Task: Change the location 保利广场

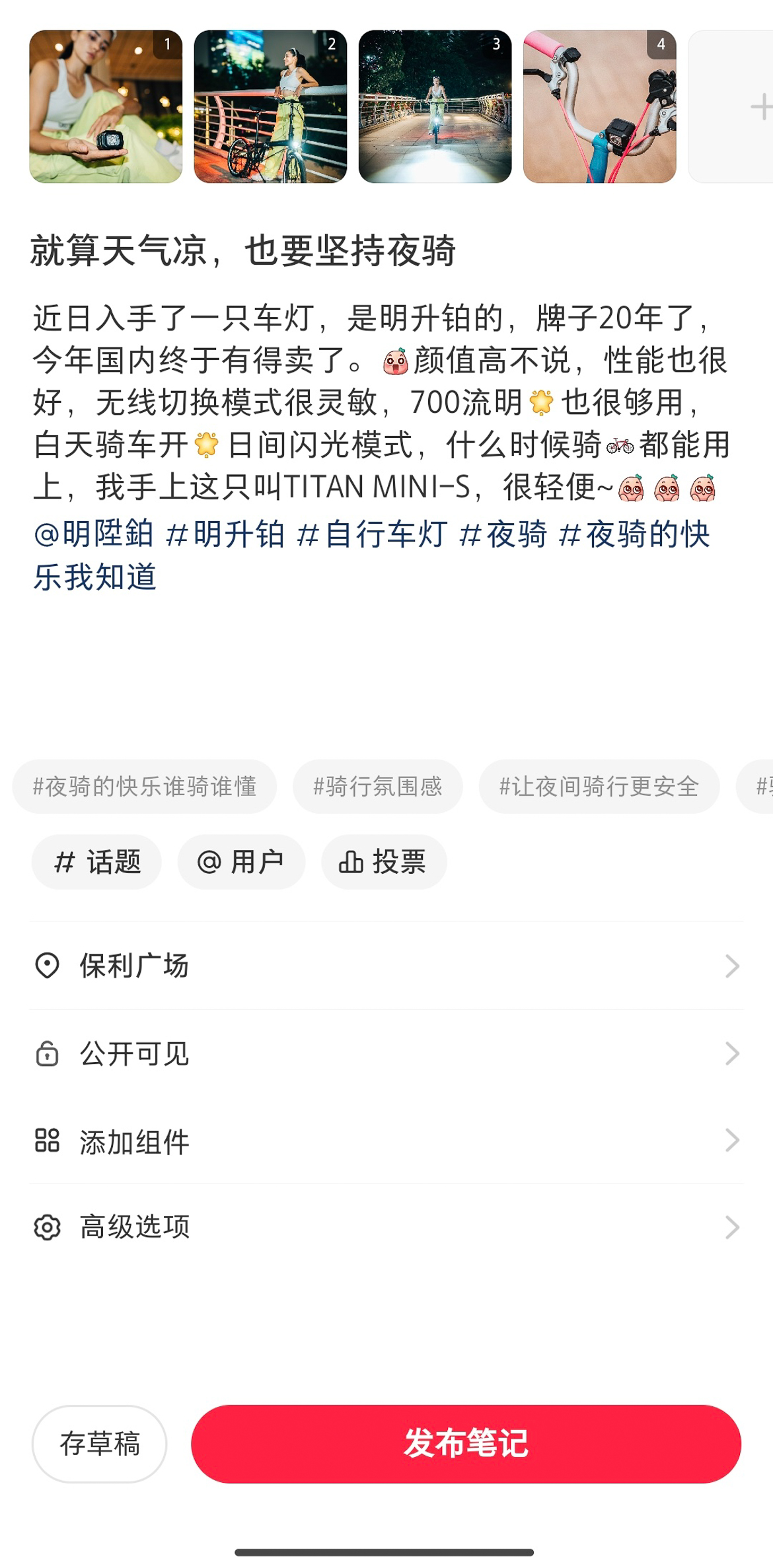Action: (x=386, y=966)
